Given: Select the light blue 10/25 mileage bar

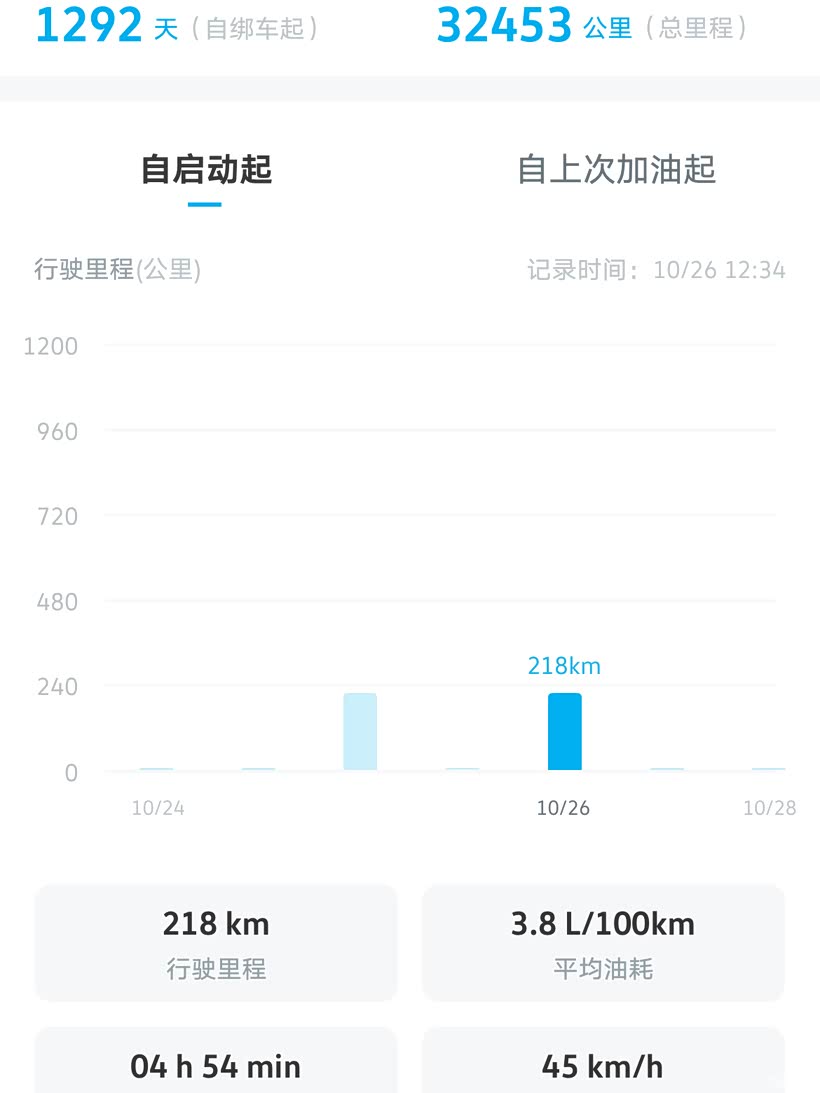Looking at the screenshot, I should pyautogui.click(x=360, y=731).
